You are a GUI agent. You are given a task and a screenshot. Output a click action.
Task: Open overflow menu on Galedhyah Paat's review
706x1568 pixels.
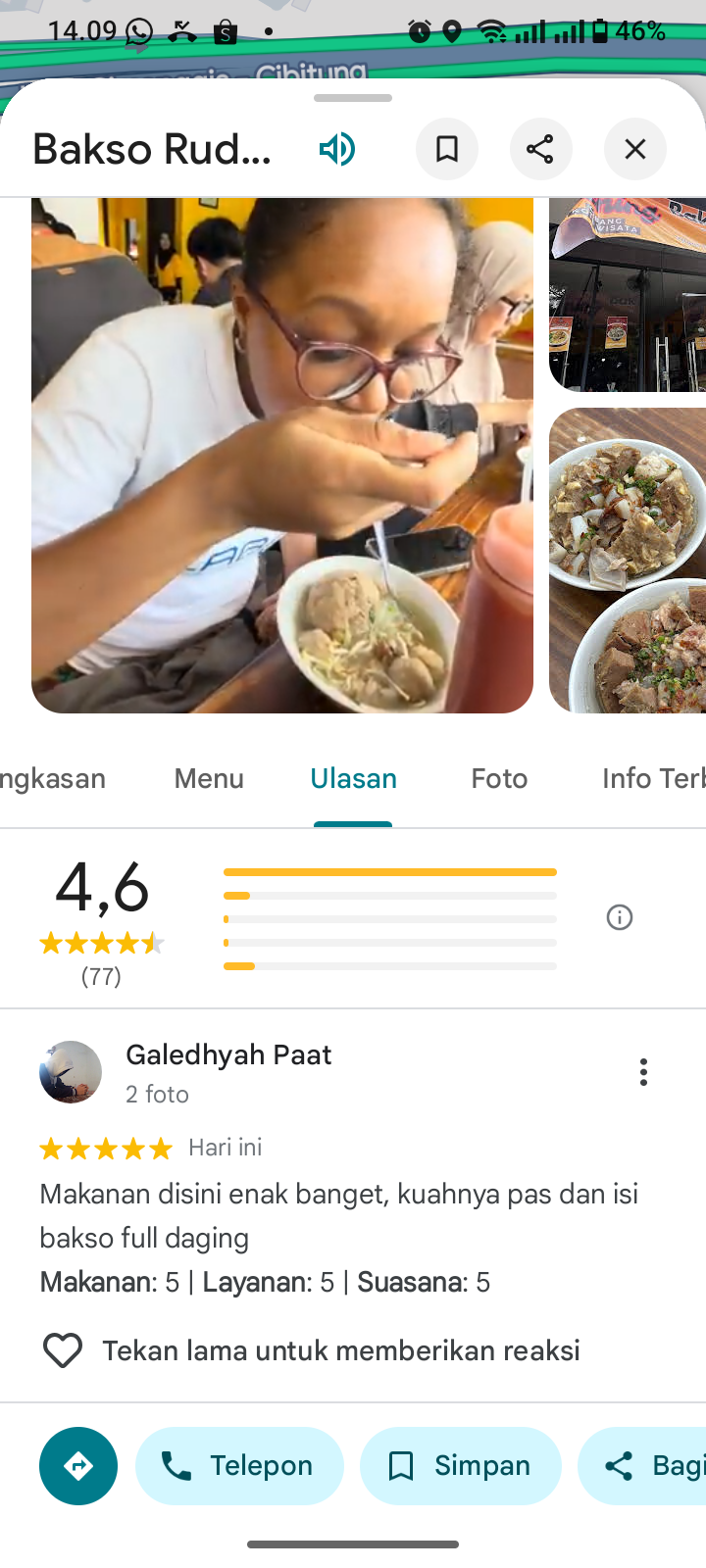[x=643, y=1072]
